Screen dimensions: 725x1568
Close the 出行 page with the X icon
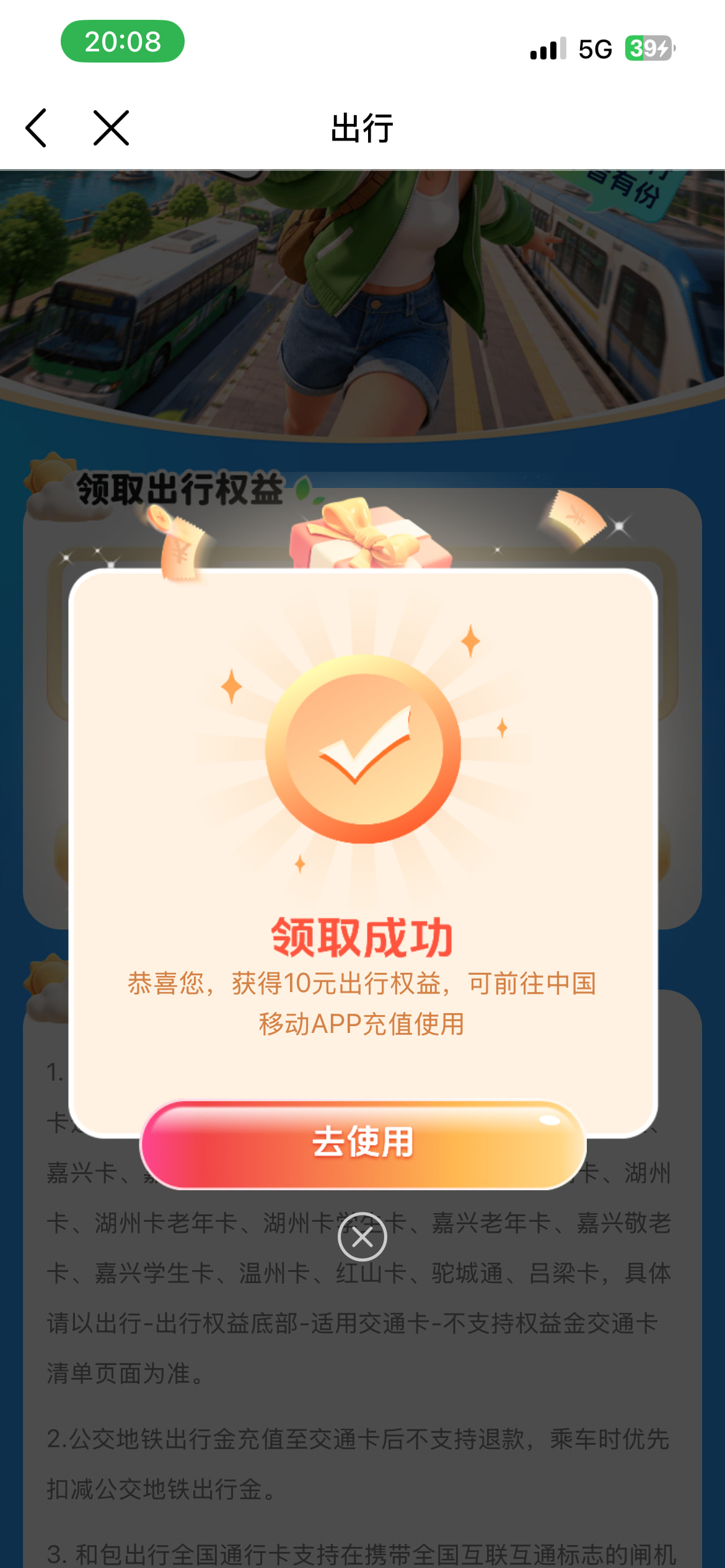point(112,128)
